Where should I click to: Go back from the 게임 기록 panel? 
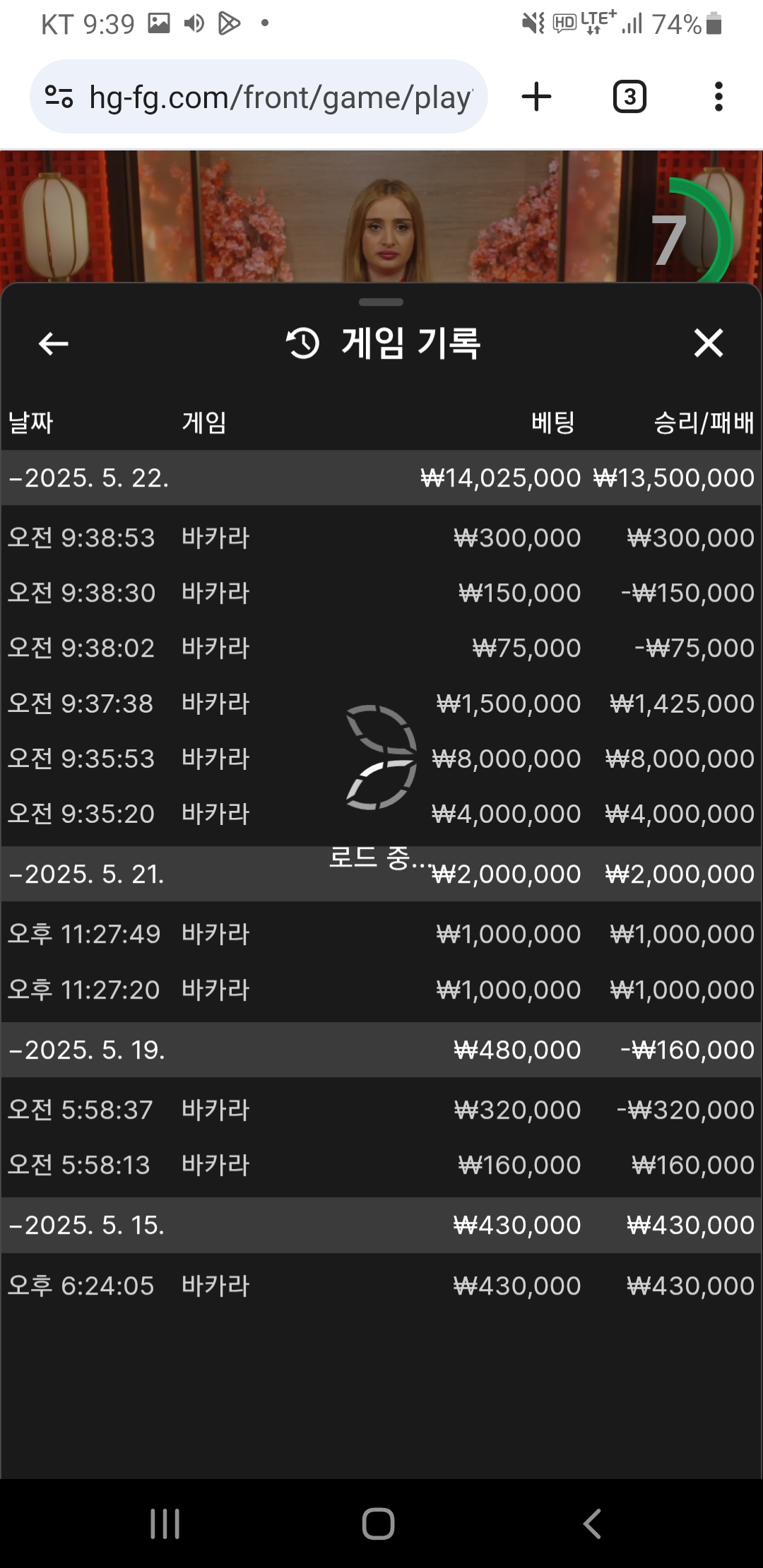click(x=53, y=344)
